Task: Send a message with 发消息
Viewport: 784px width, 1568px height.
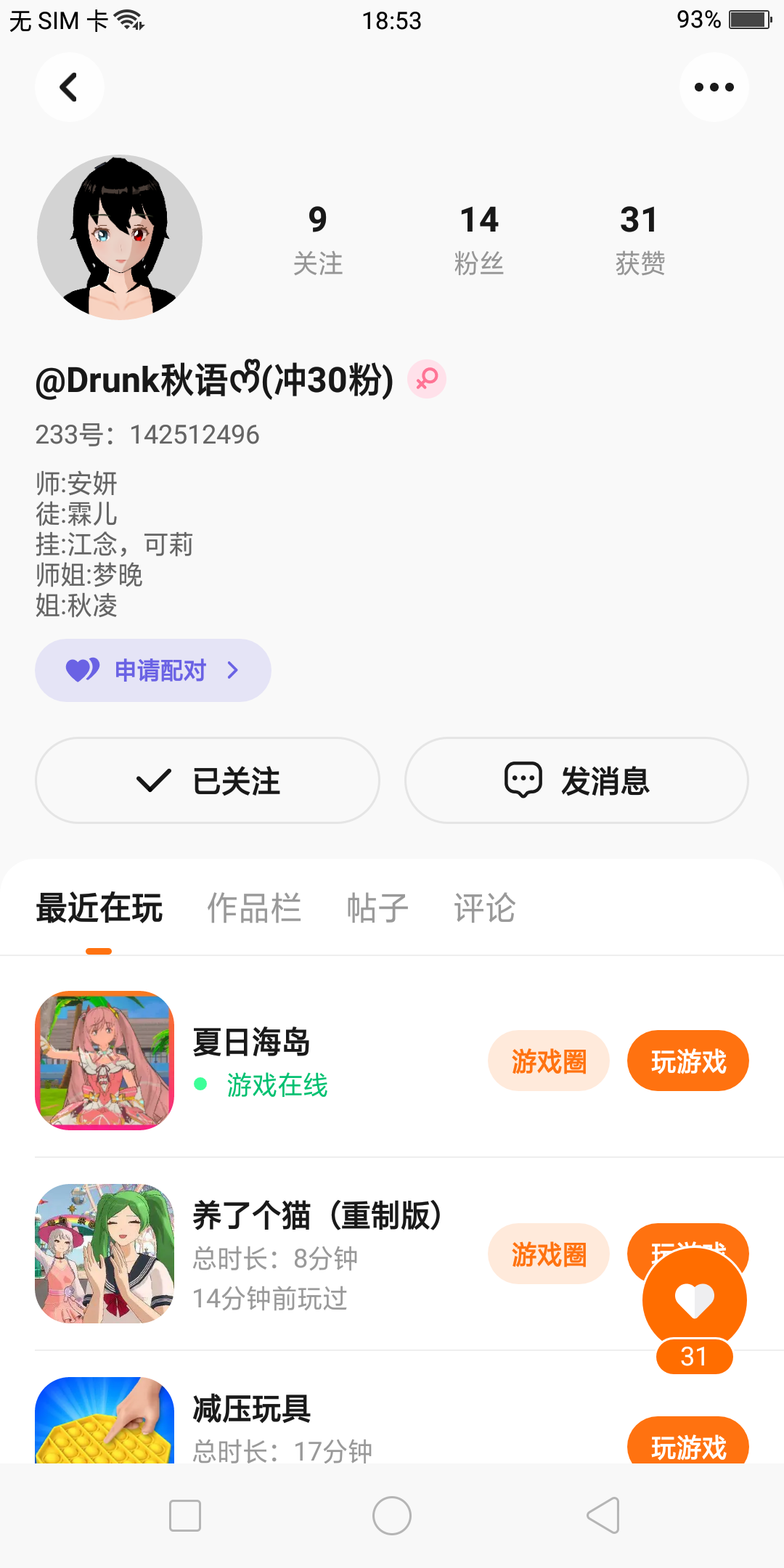Action: click(x=576, y=780)
